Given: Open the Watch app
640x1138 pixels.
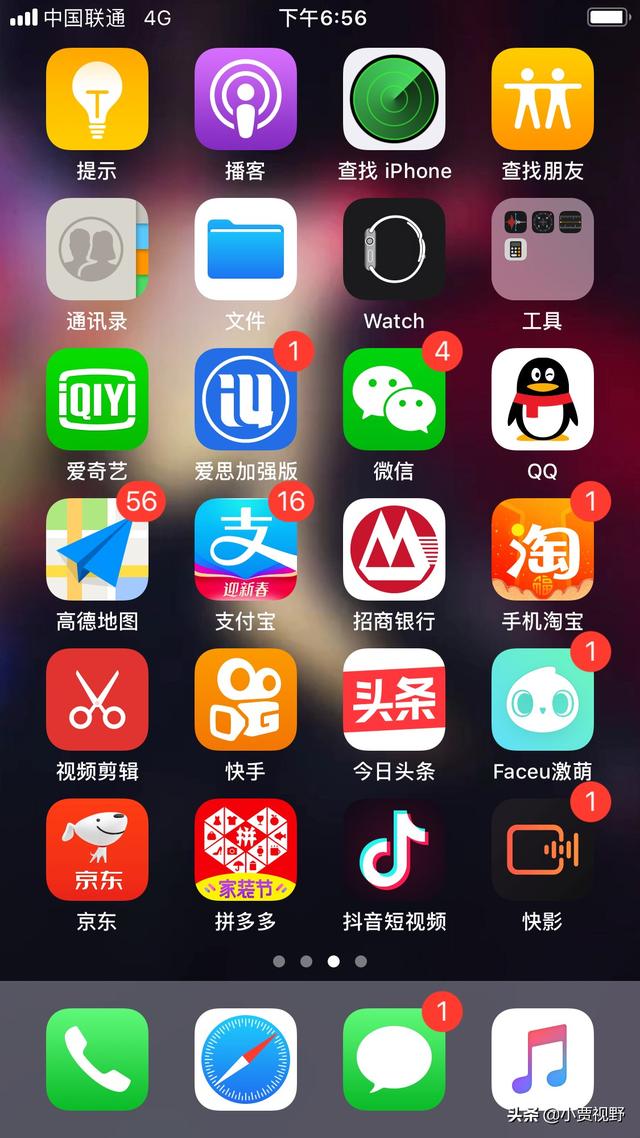Looking at the screenshot, I should [x=394, y=249].
